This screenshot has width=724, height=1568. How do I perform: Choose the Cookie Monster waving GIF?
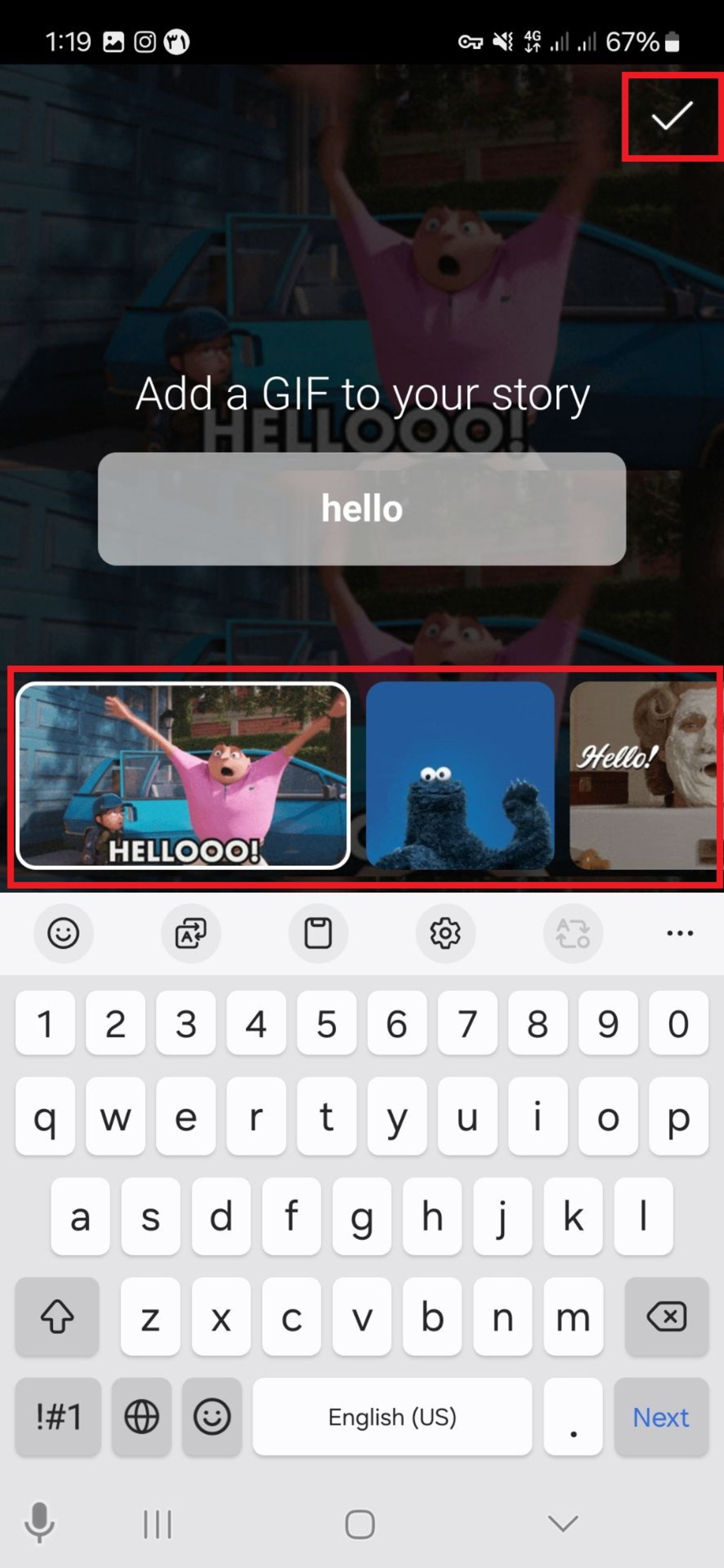(460, 775)
